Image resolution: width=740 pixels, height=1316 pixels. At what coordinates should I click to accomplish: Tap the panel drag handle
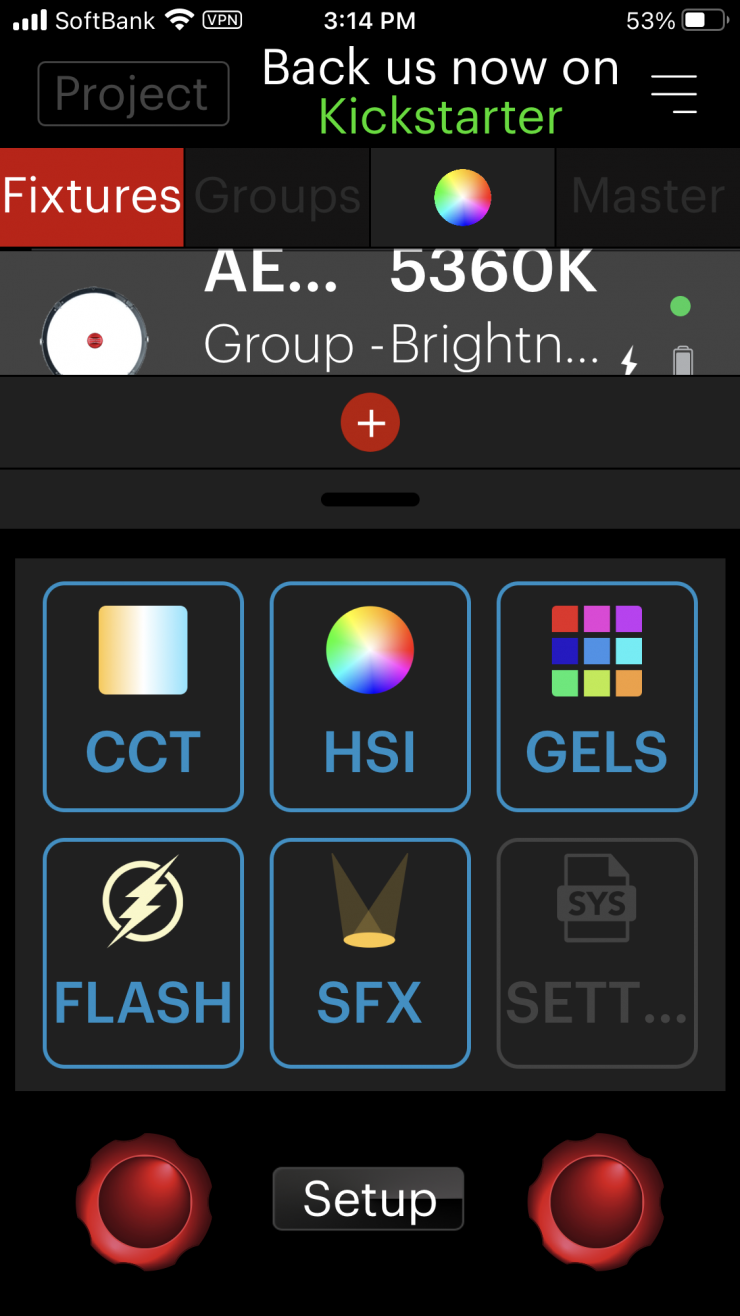pyautogui.click(x=370, y=499)
